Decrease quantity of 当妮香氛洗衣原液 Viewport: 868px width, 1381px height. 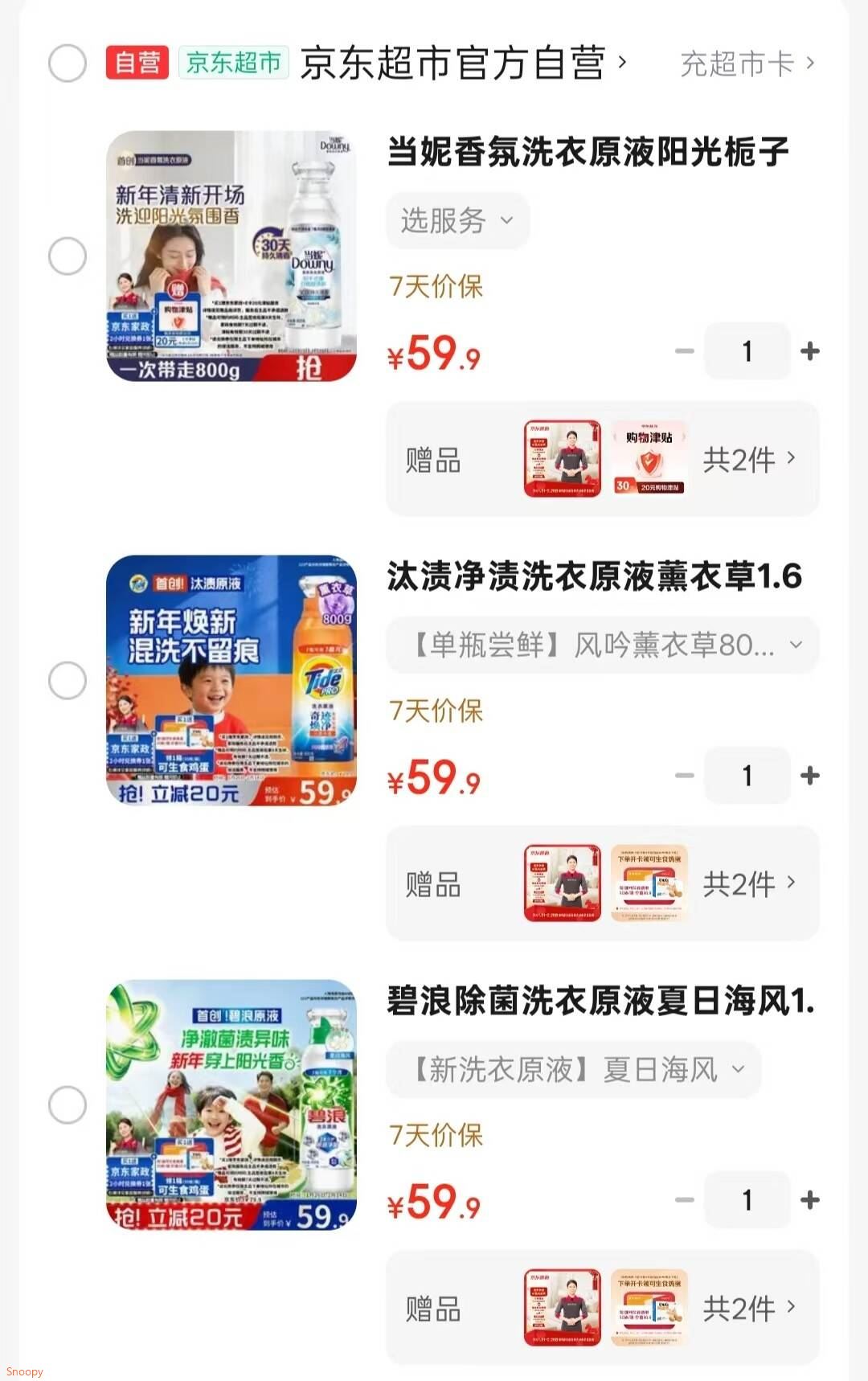[x=684, y=350]
